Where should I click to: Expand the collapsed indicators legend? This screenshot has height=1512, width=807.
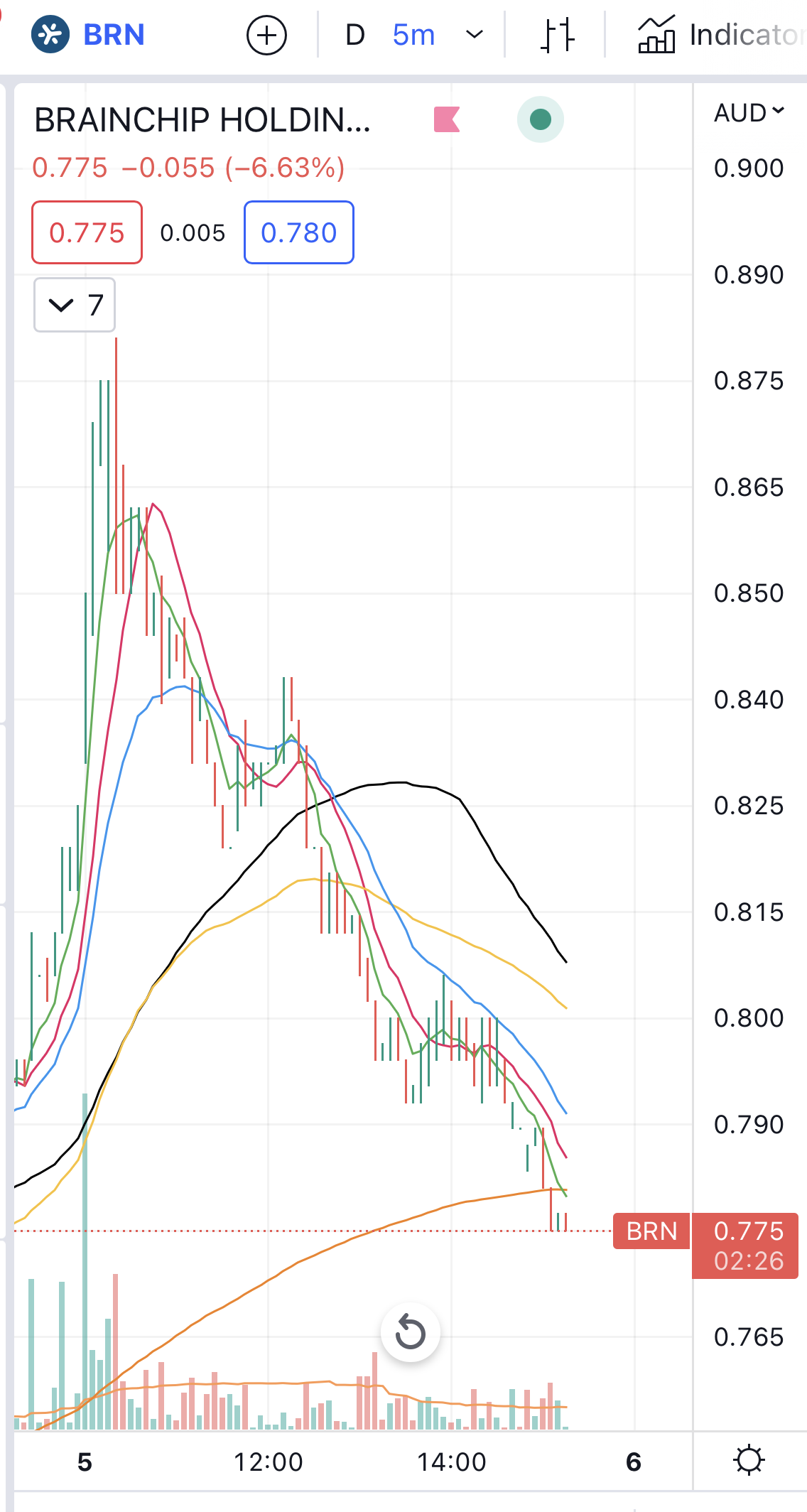75,305
